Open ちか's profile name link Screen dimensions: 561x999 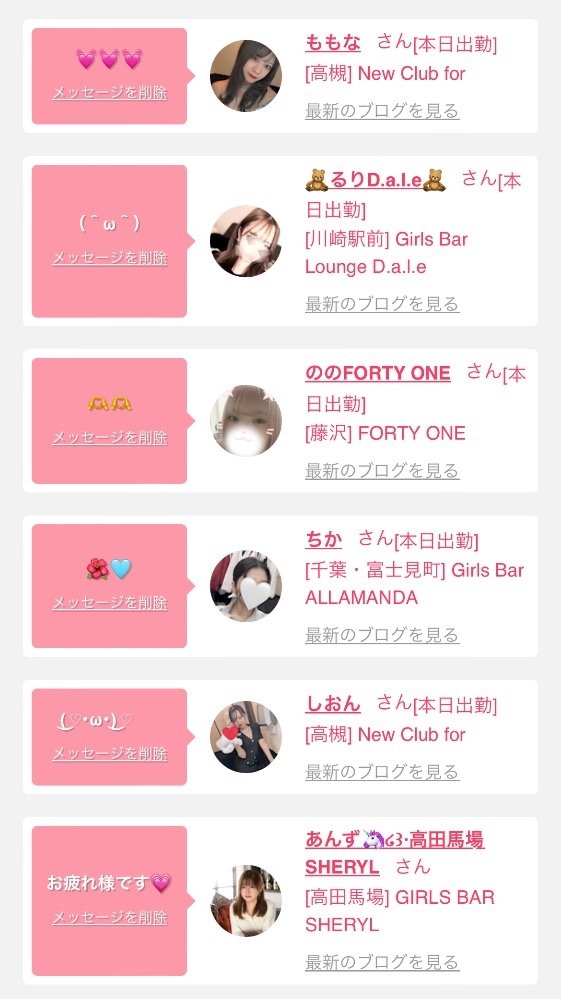(323, 540)
